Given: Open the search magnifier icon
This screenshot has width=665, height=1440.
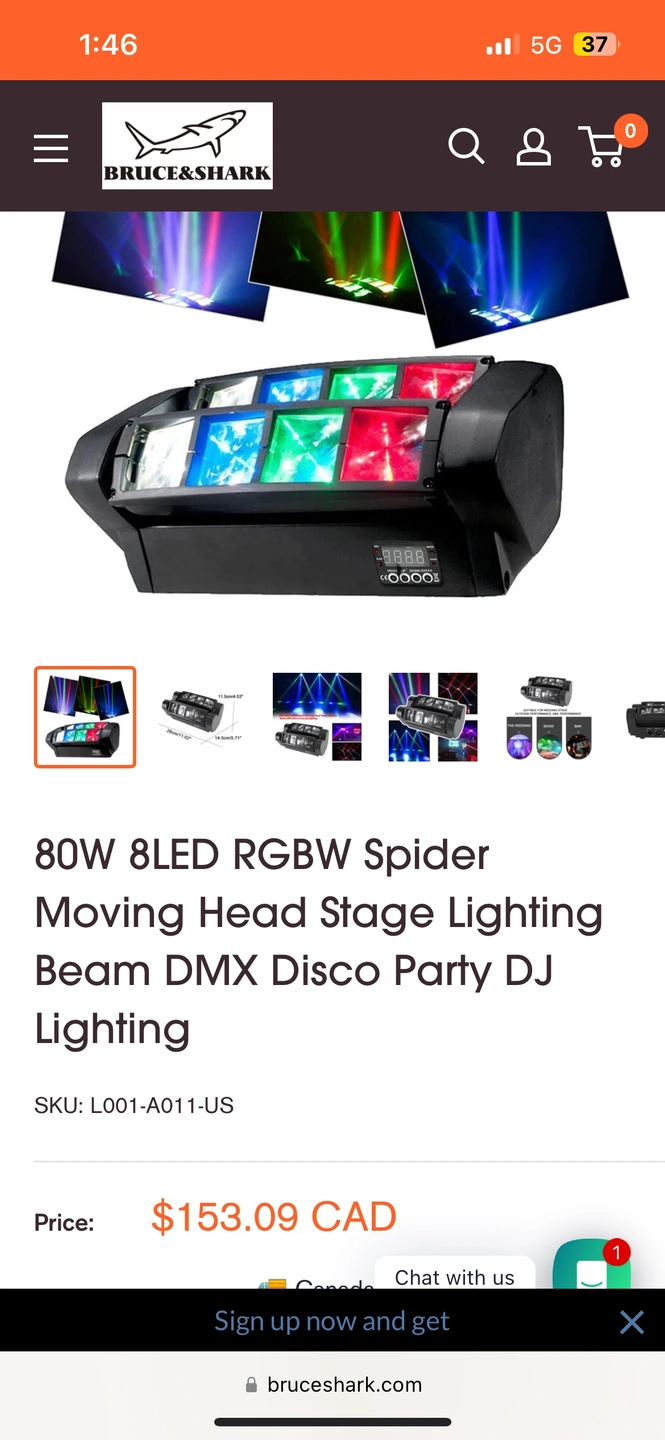Looking at the screenshot, I should tap(466, 147).
